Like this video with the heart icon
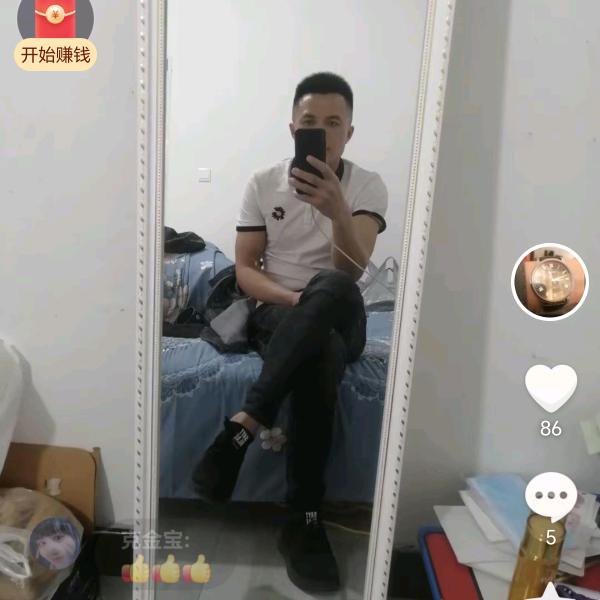The height and width of the screenshot is (600, 600). tap(551, 389)
